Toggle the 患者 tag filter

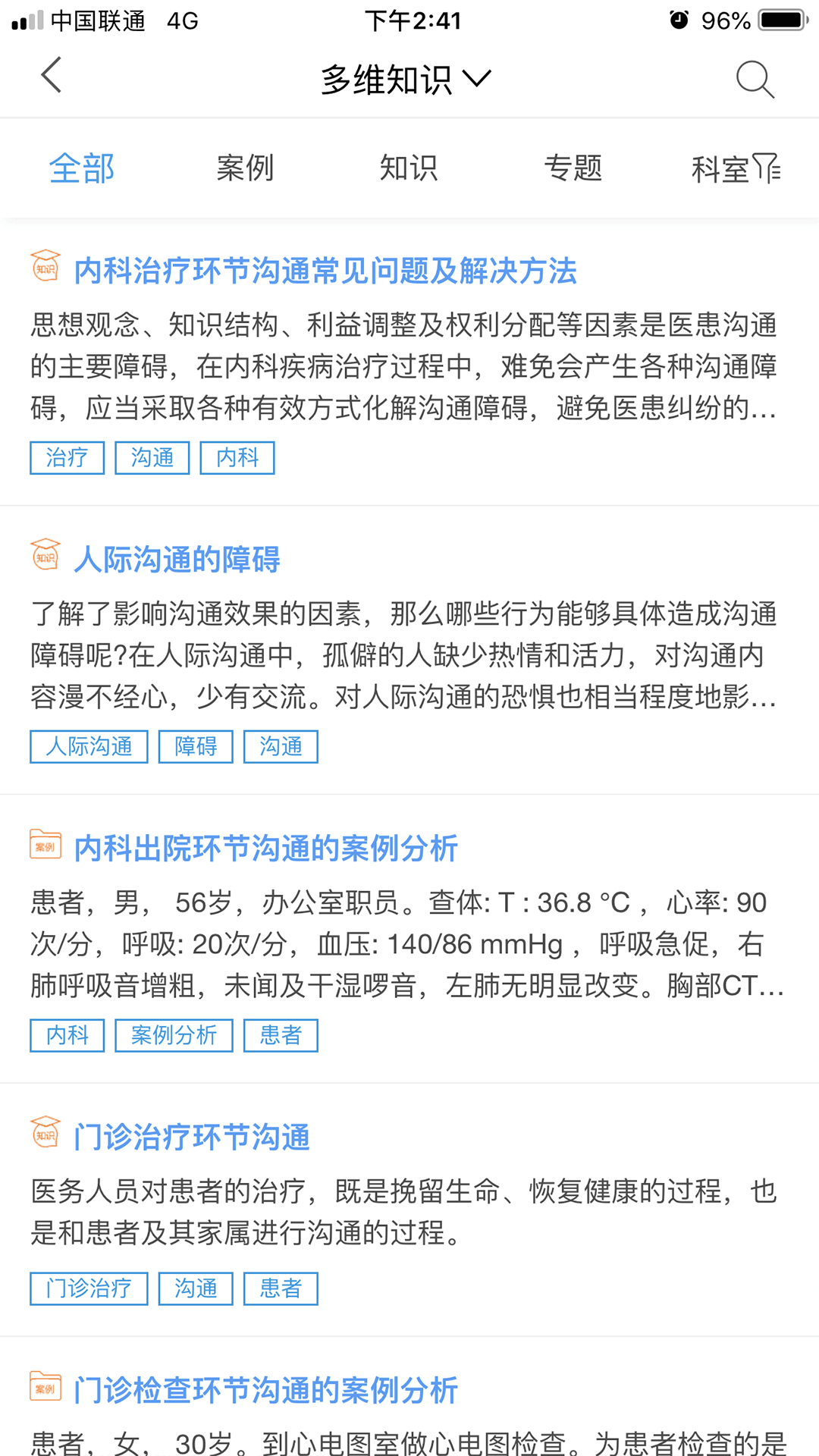(280, 1035)
